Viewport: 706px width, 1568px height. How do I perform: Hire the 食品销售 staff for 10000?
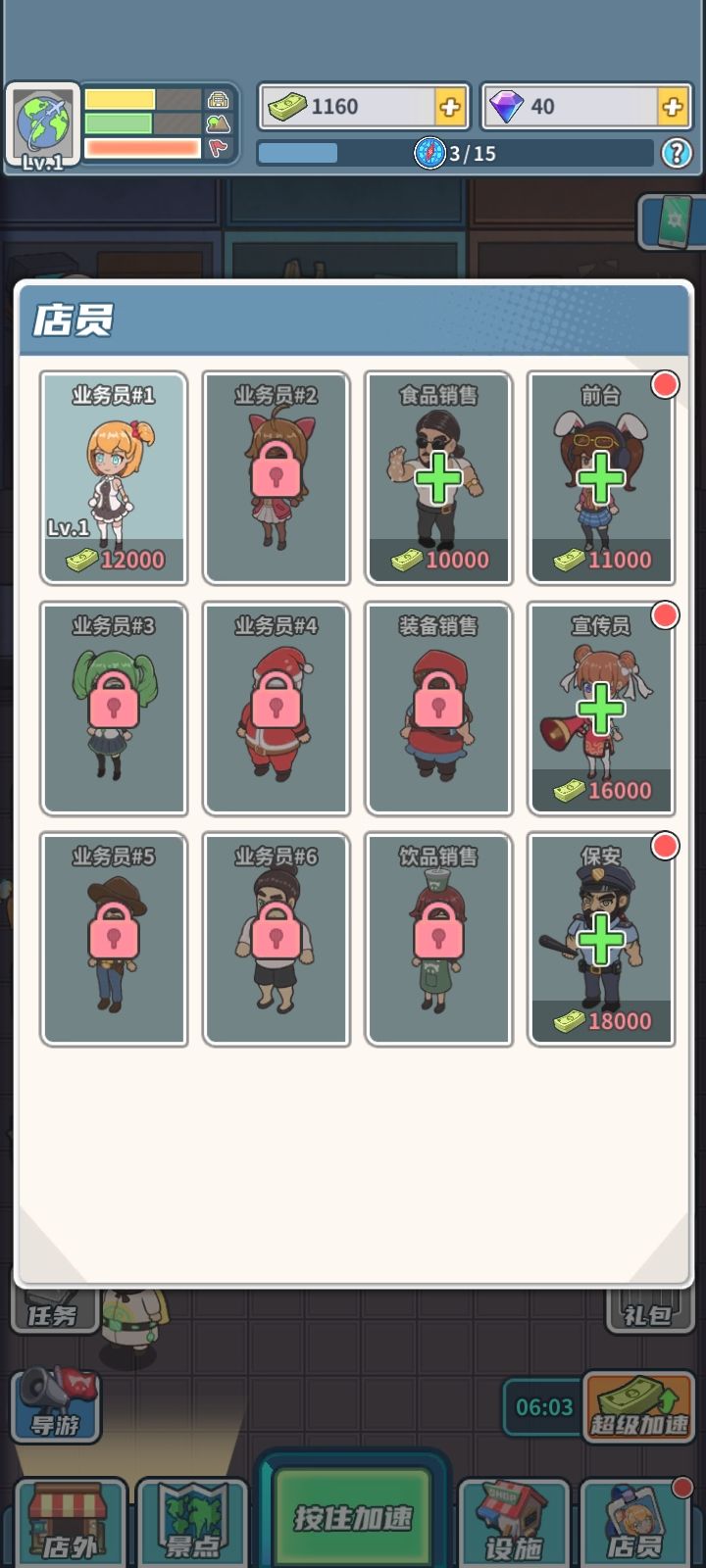pyautogui.click(x=438, y=477)
